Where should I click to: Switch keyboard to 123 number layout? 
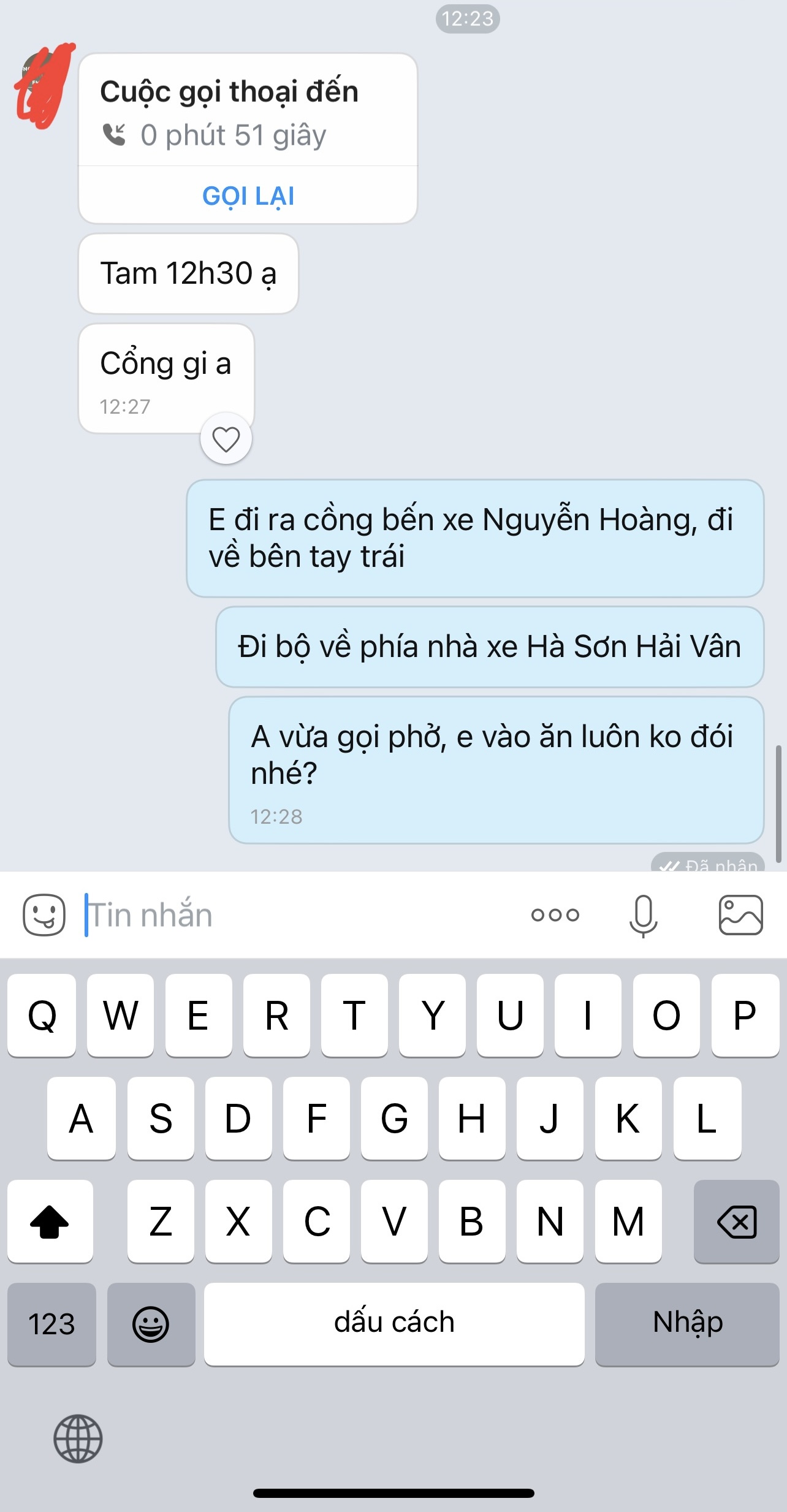52,1324
